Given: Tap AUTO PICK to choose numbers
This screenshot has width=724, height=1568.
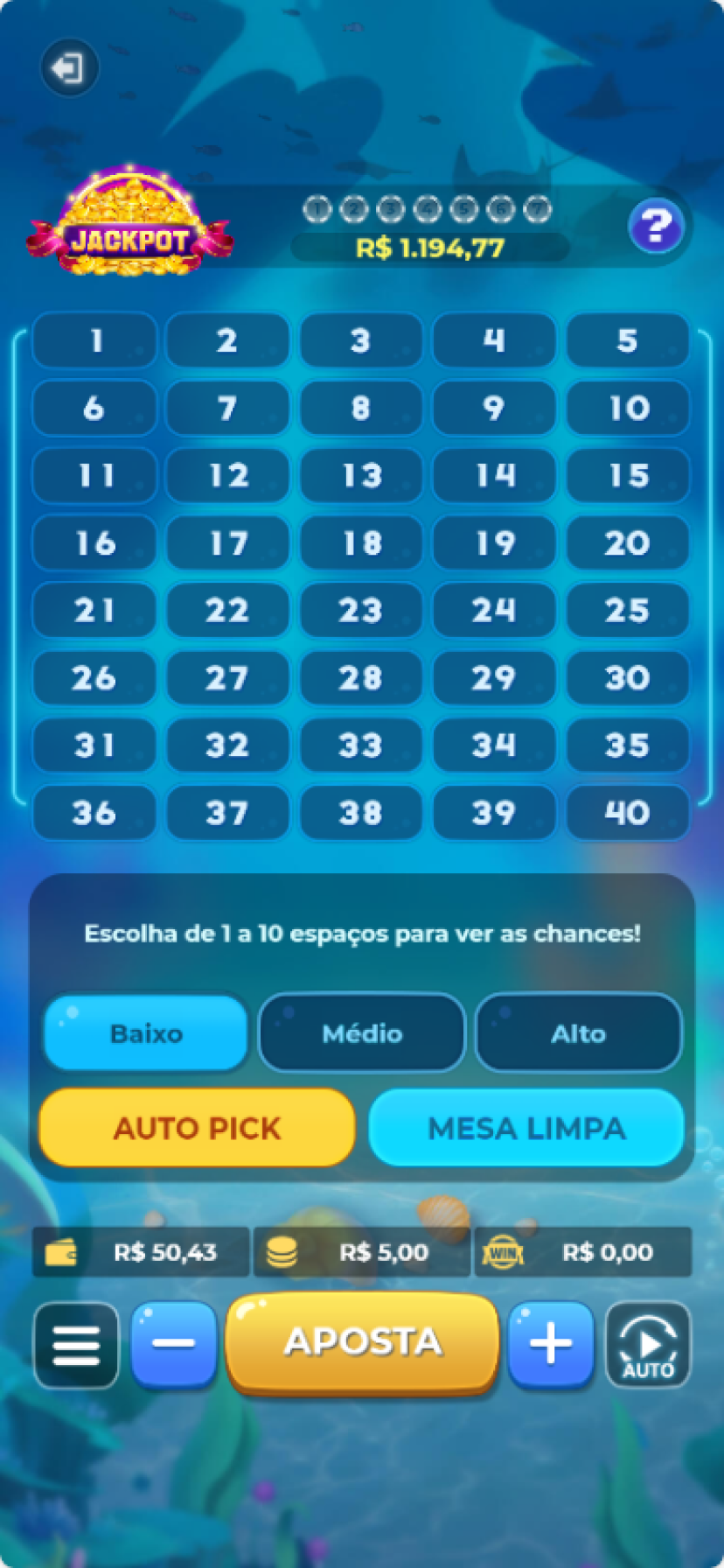Looking at the screenshot, I should [197, 1128].
